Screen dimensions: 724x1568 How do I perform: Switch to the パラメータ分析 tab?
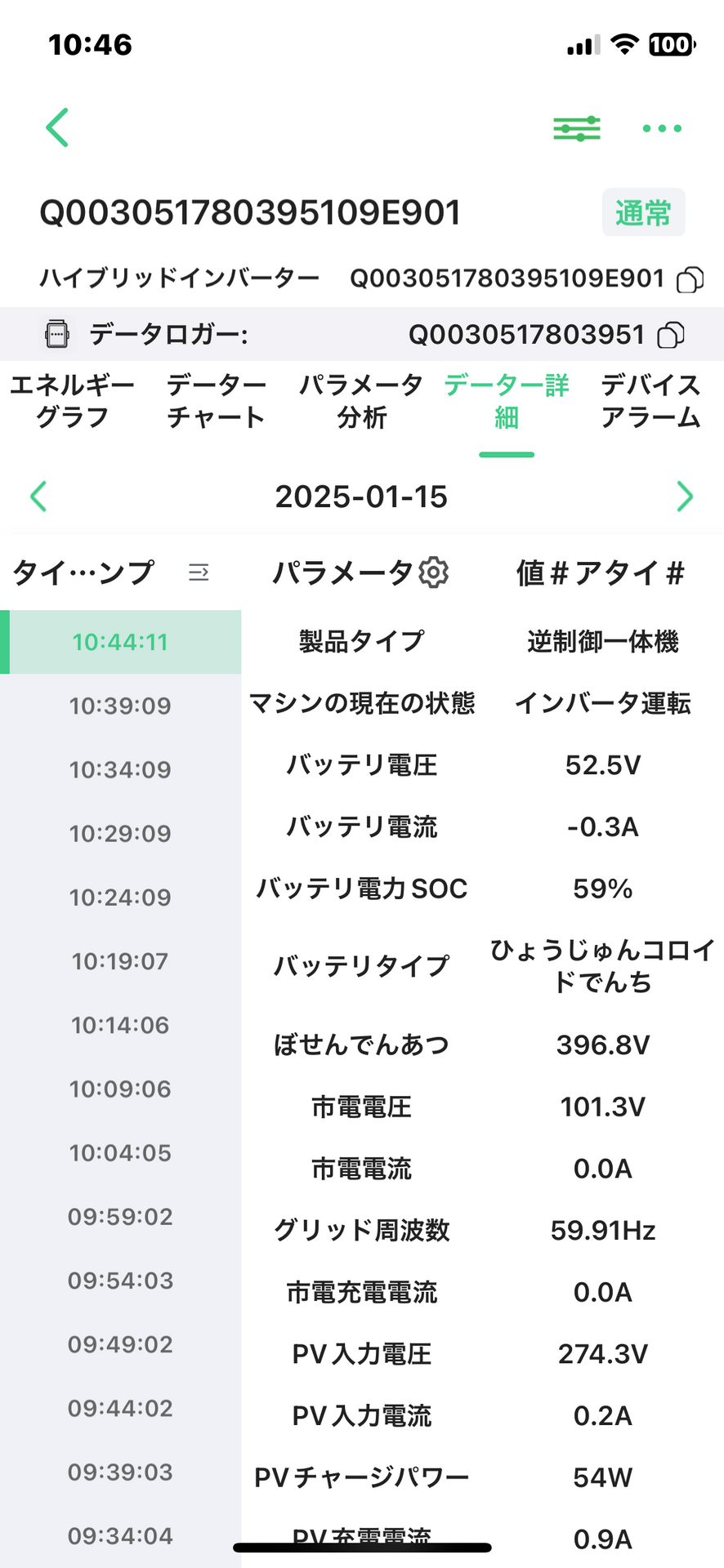[361, 401]
